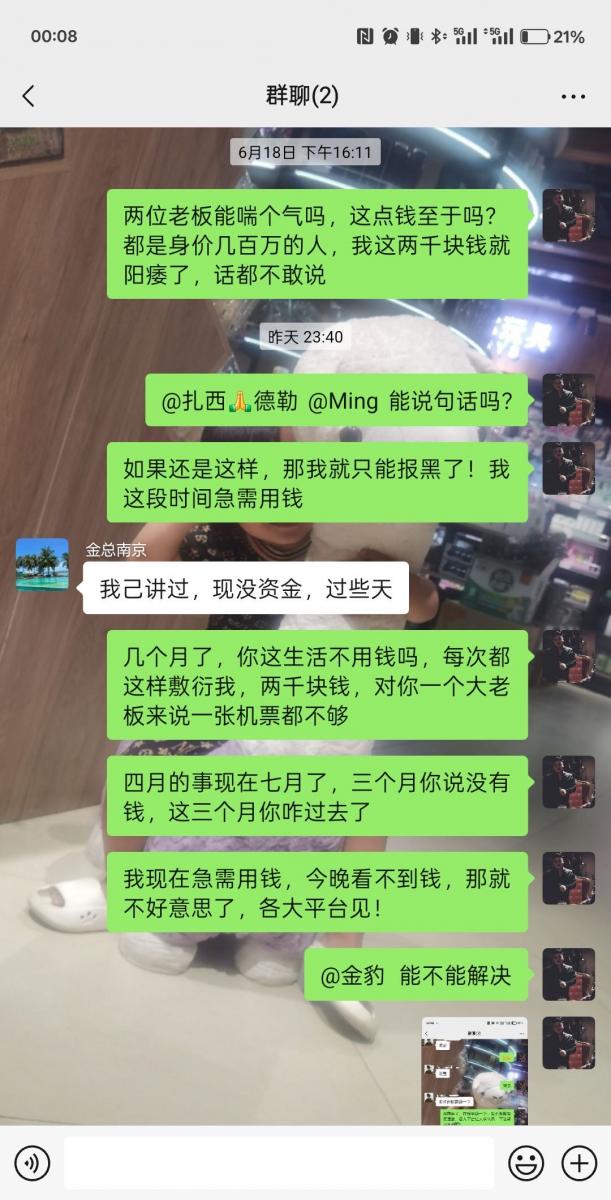Open the emoji picker
This screenshot has height=1200, width=611.
point(526,1163)
